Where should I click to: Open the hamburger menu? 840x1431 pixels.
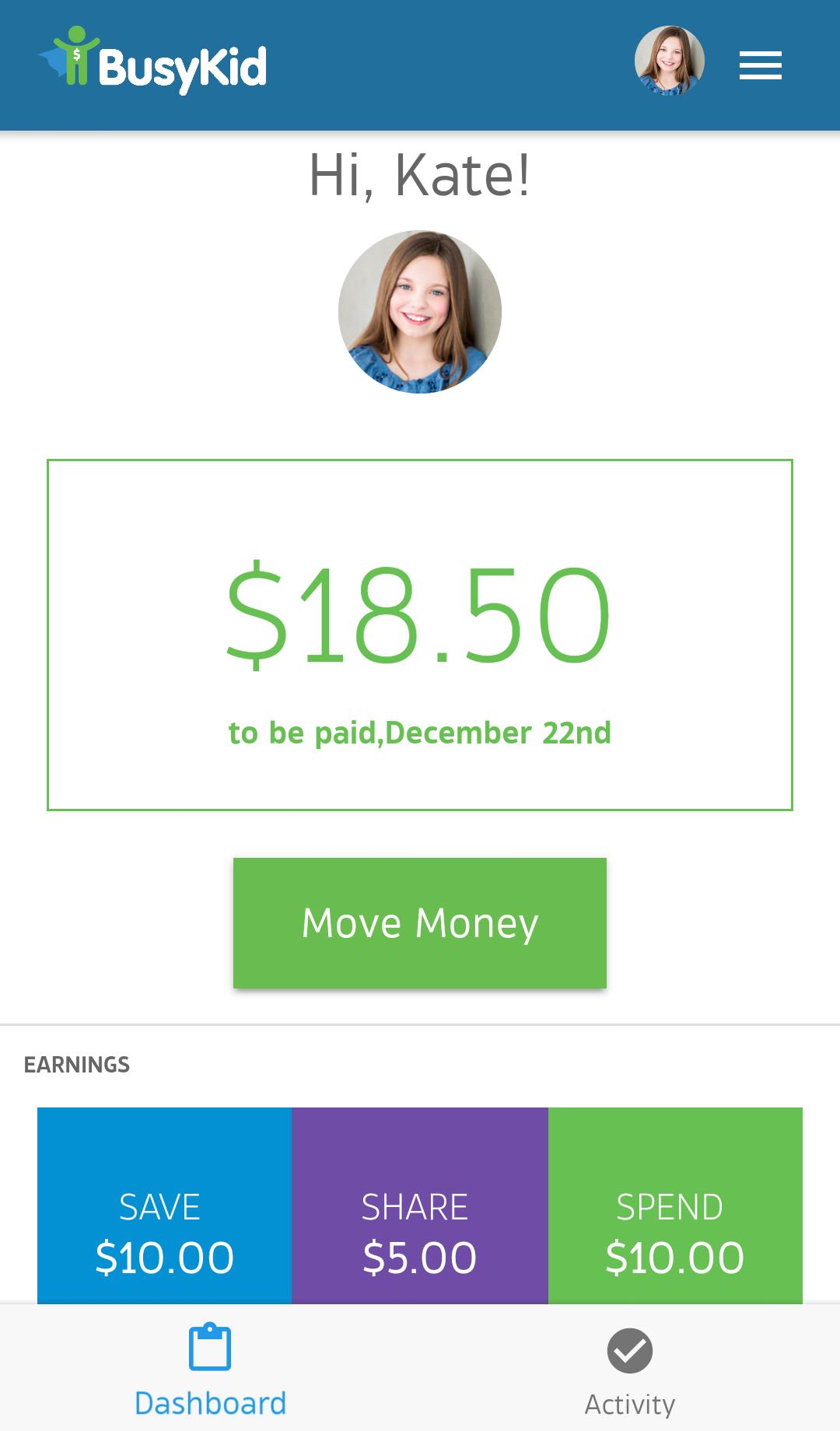[760, 65]
